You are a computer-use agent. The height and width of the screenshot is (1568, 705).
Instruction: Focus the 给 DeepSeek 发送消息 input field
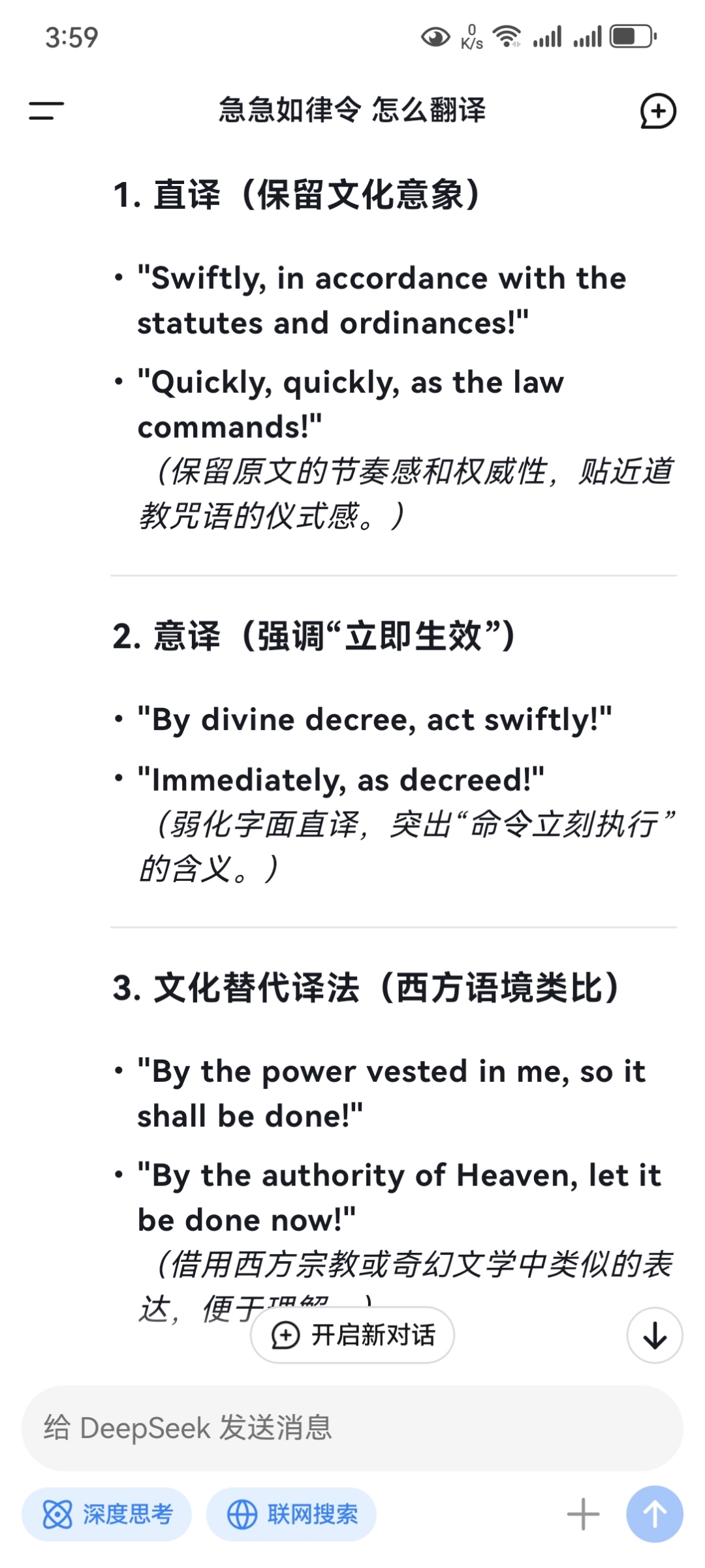[352, 1428]
